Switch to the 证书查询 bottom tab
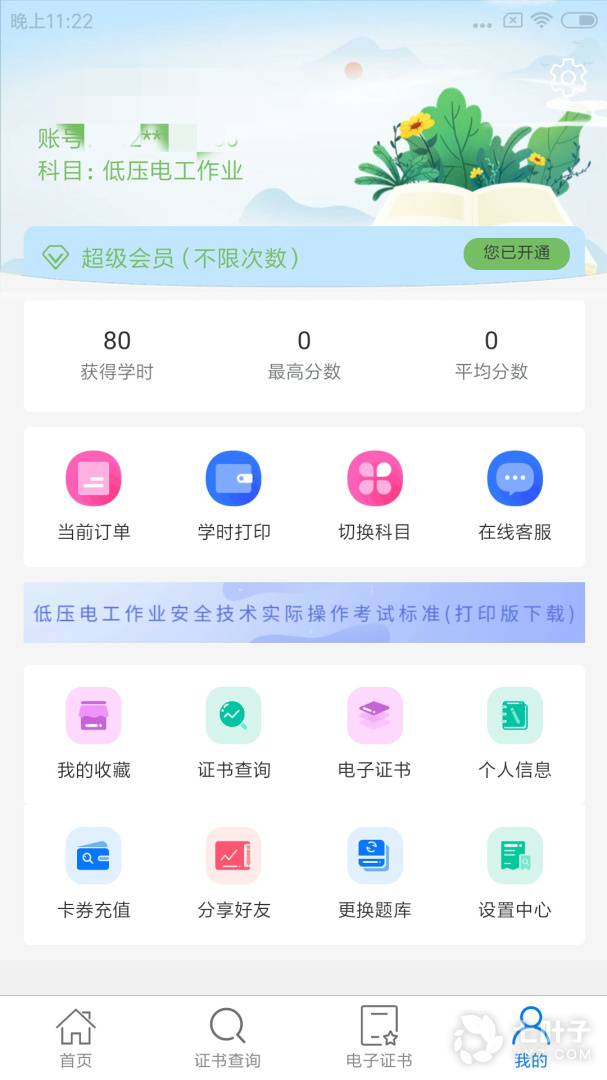This screenshot has height=1080, width=607. click(228, 1038)
